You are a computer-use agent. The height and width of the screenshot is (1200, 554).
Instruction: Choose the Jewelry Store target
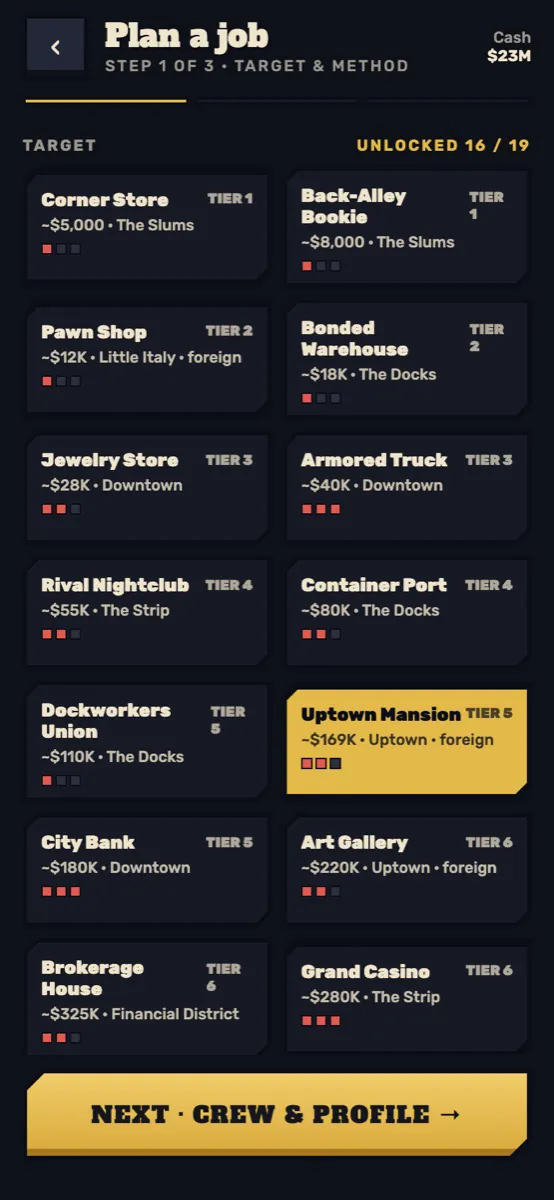[147, 487]
